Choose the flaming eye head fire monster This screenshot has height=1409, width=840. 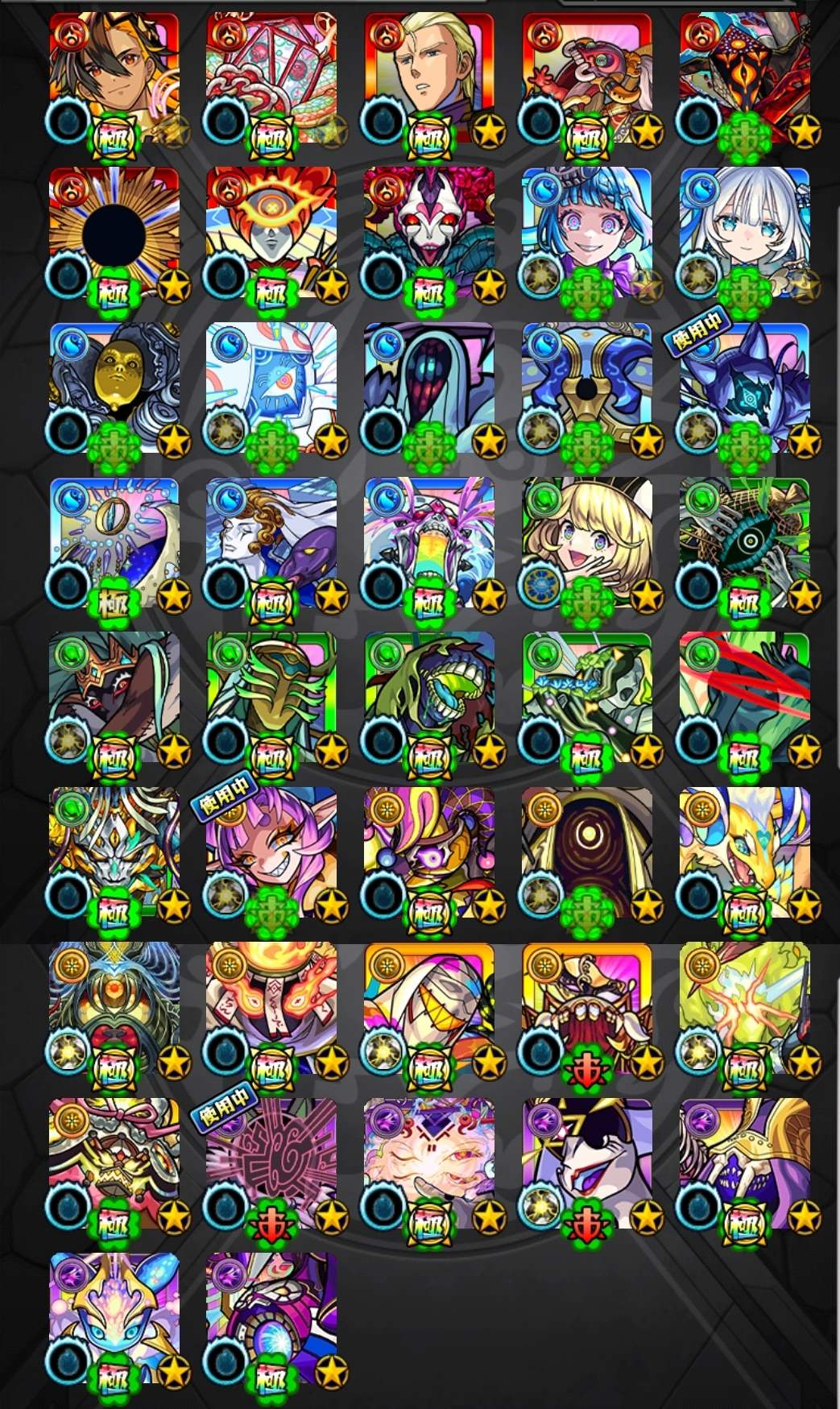coord(271,232)
